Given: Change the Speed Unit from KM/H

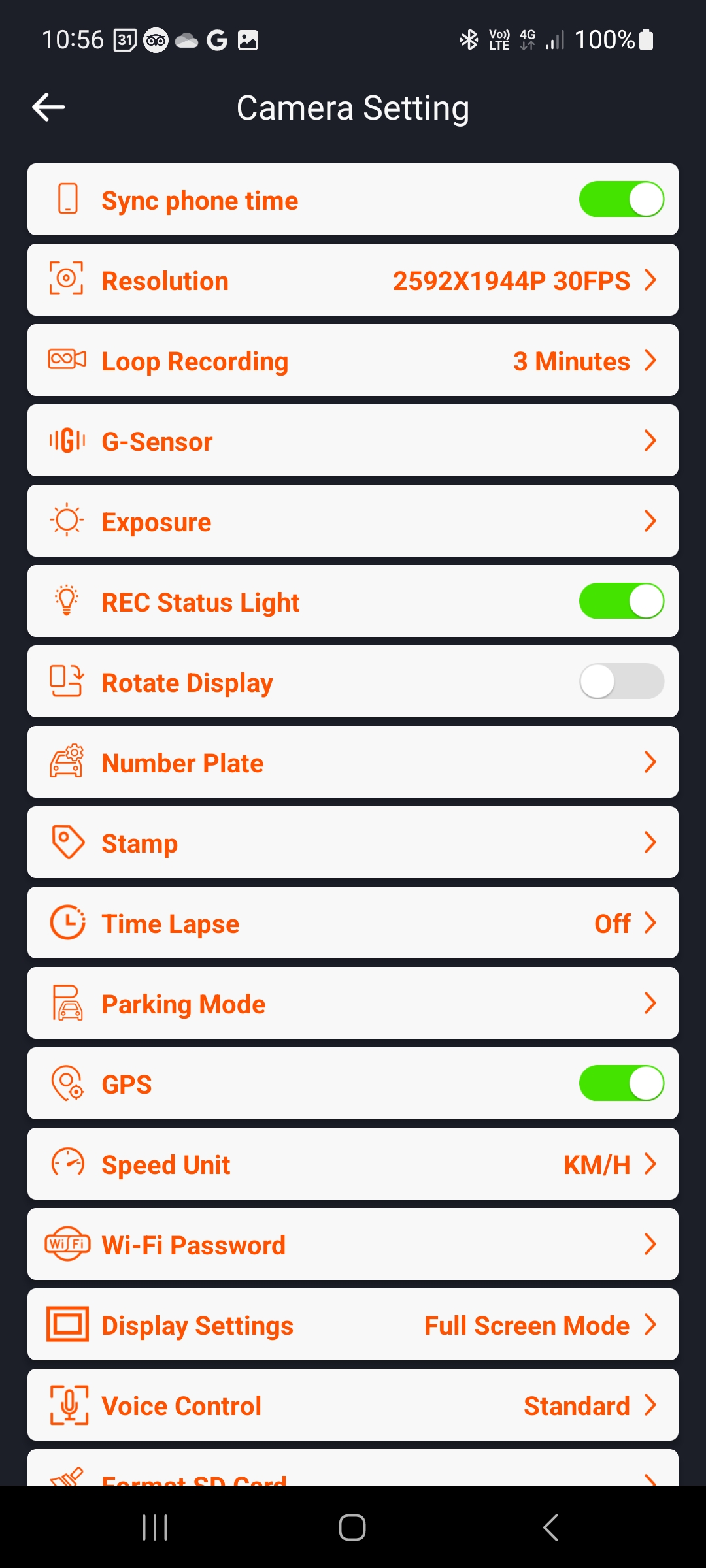Looking at the screenshot, I should pos(353,1164).
